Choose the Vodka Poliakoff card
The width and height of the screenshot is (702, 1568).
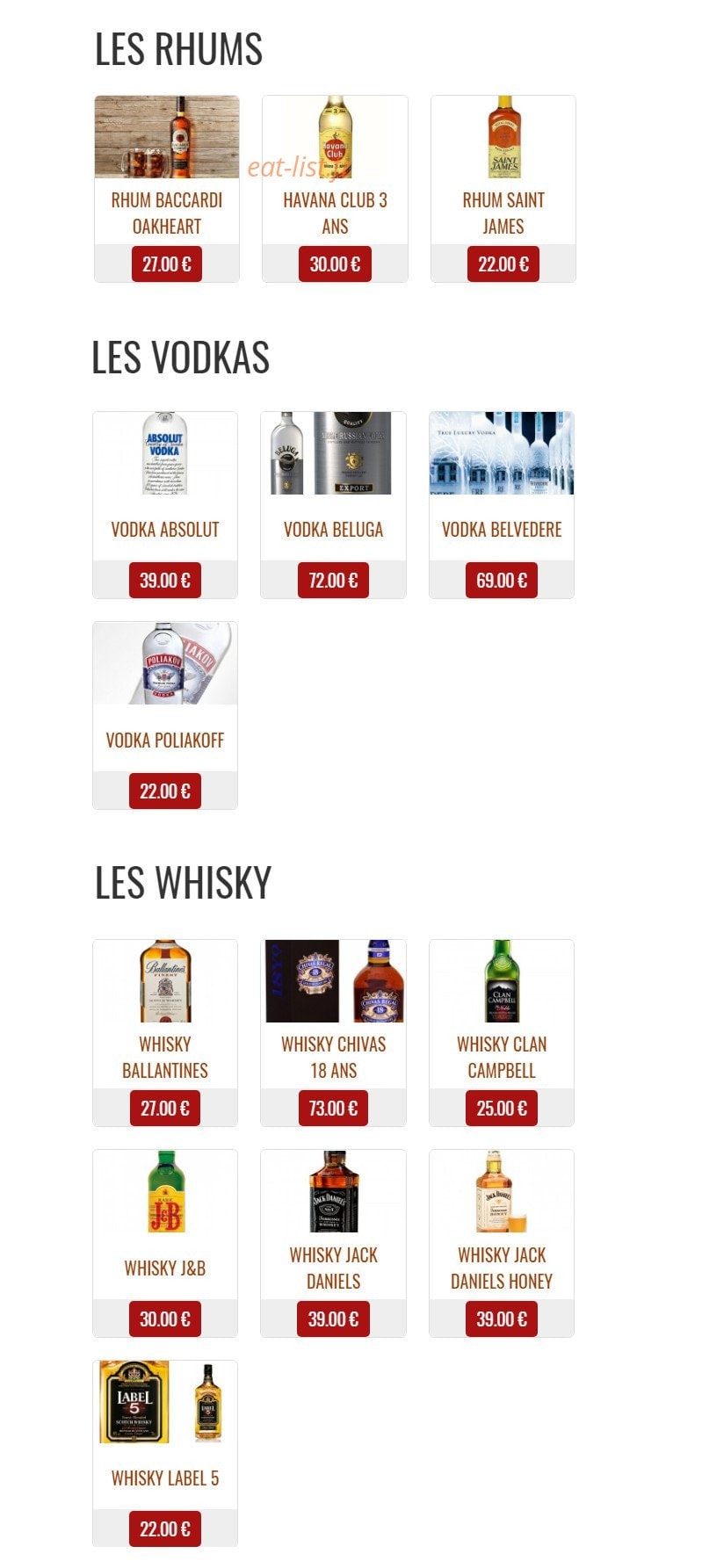click(x=165, y=716)
